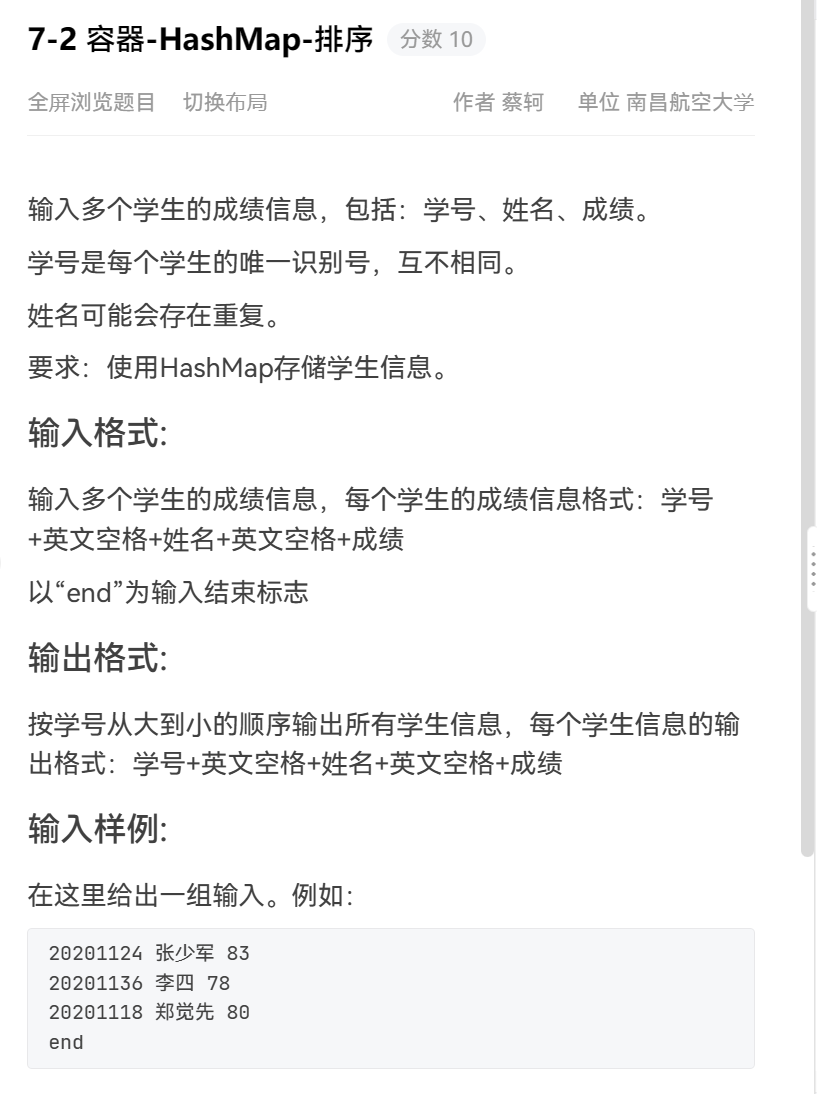Tap 切换布局 to switch layout

coord(225,102)
